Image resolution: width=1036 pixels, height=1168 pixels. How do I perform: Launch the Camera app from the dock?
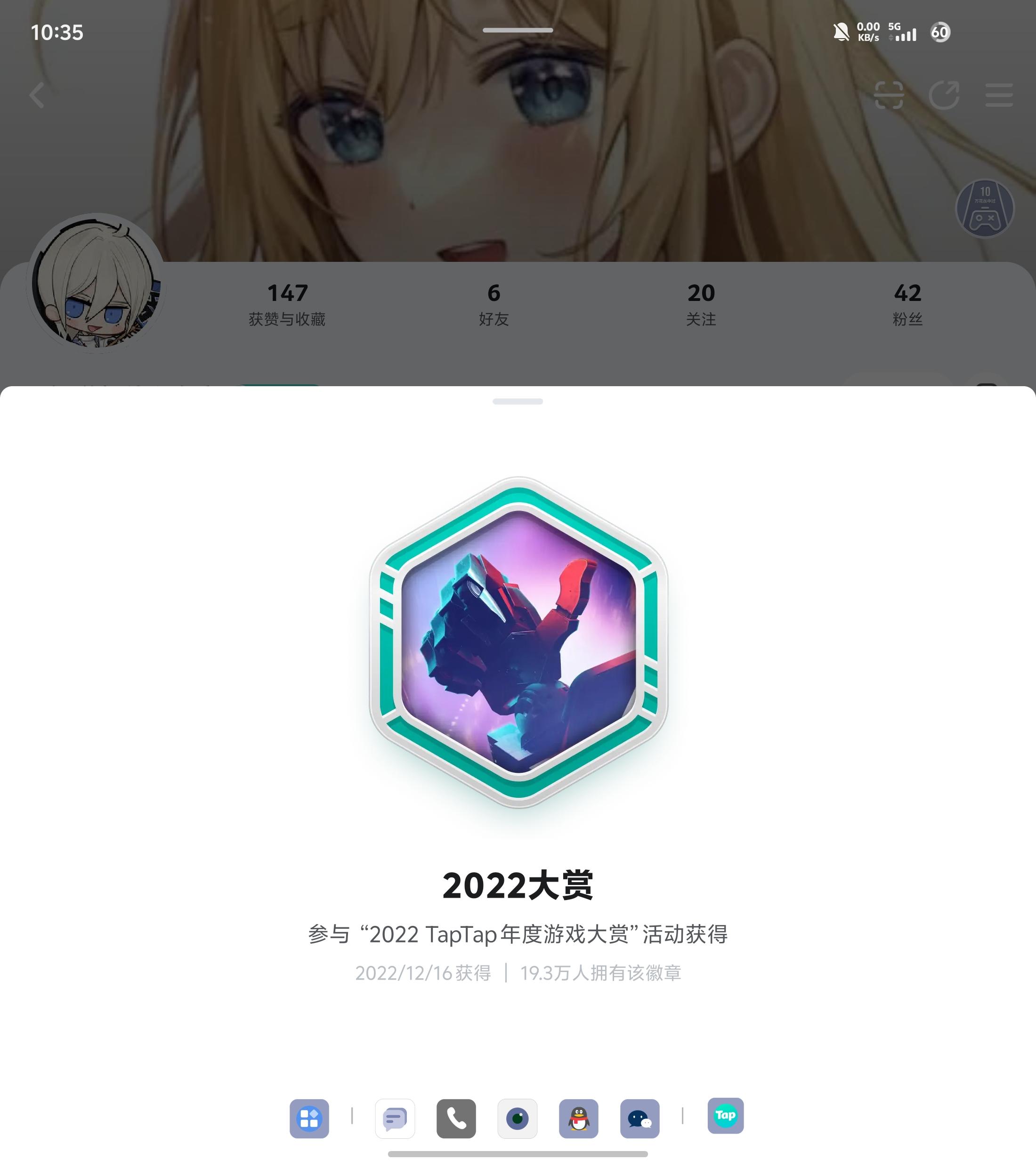[518, 1118]
